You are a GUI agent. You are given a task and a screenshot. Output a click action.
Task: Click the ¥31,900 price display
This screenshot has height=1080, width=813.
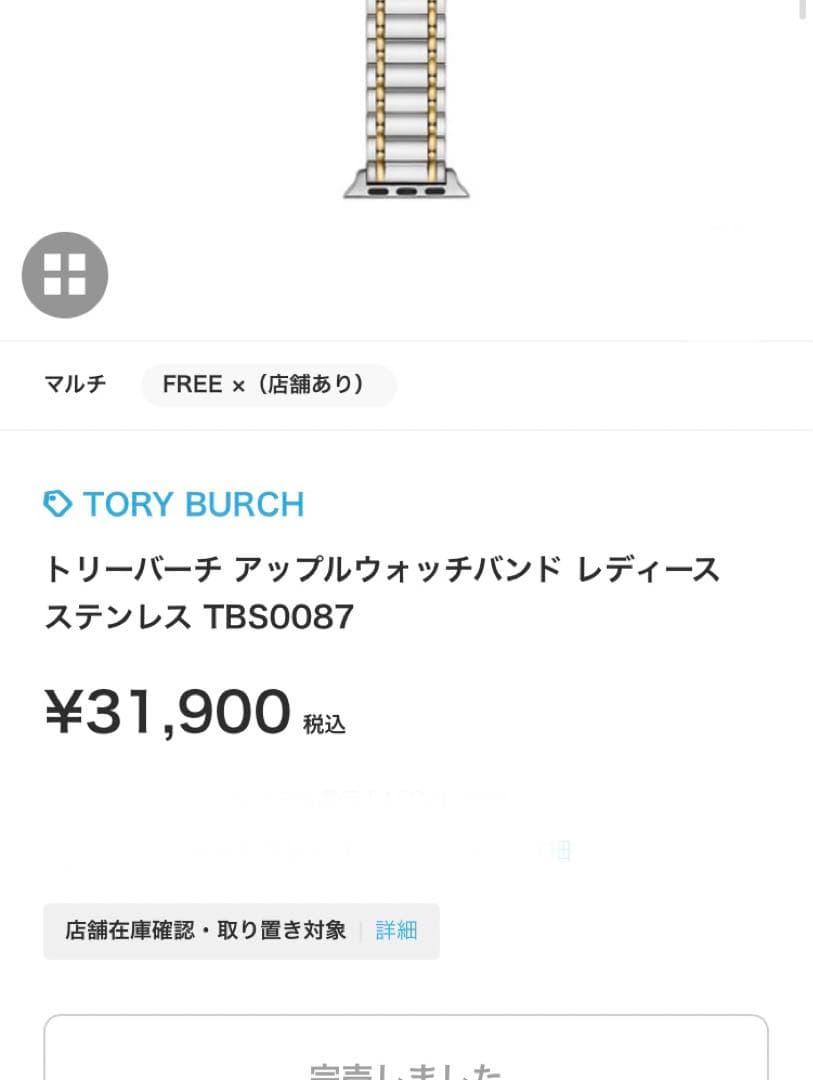tap(165, 712)
